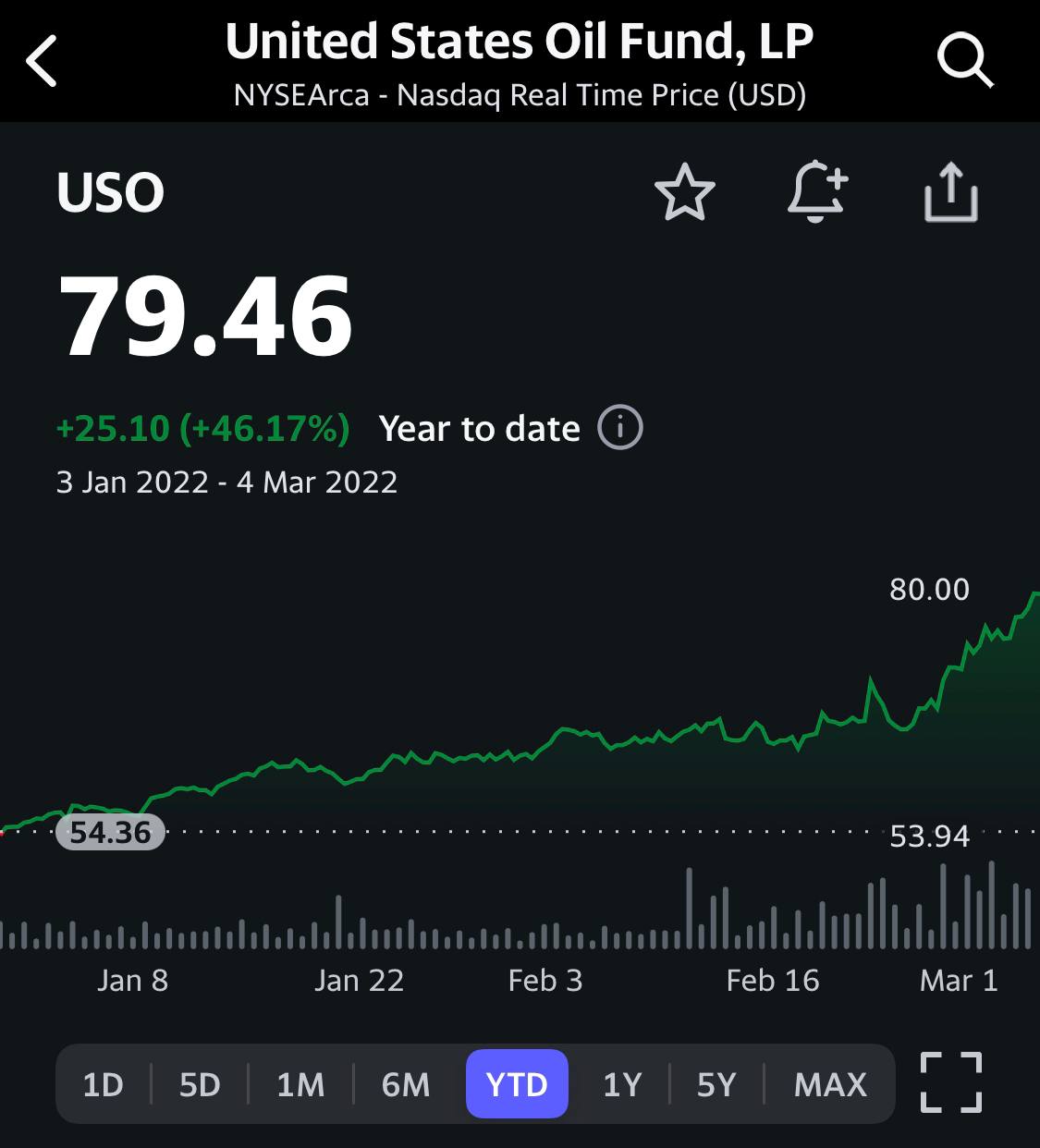Expand the chart to full screen

951,1082
